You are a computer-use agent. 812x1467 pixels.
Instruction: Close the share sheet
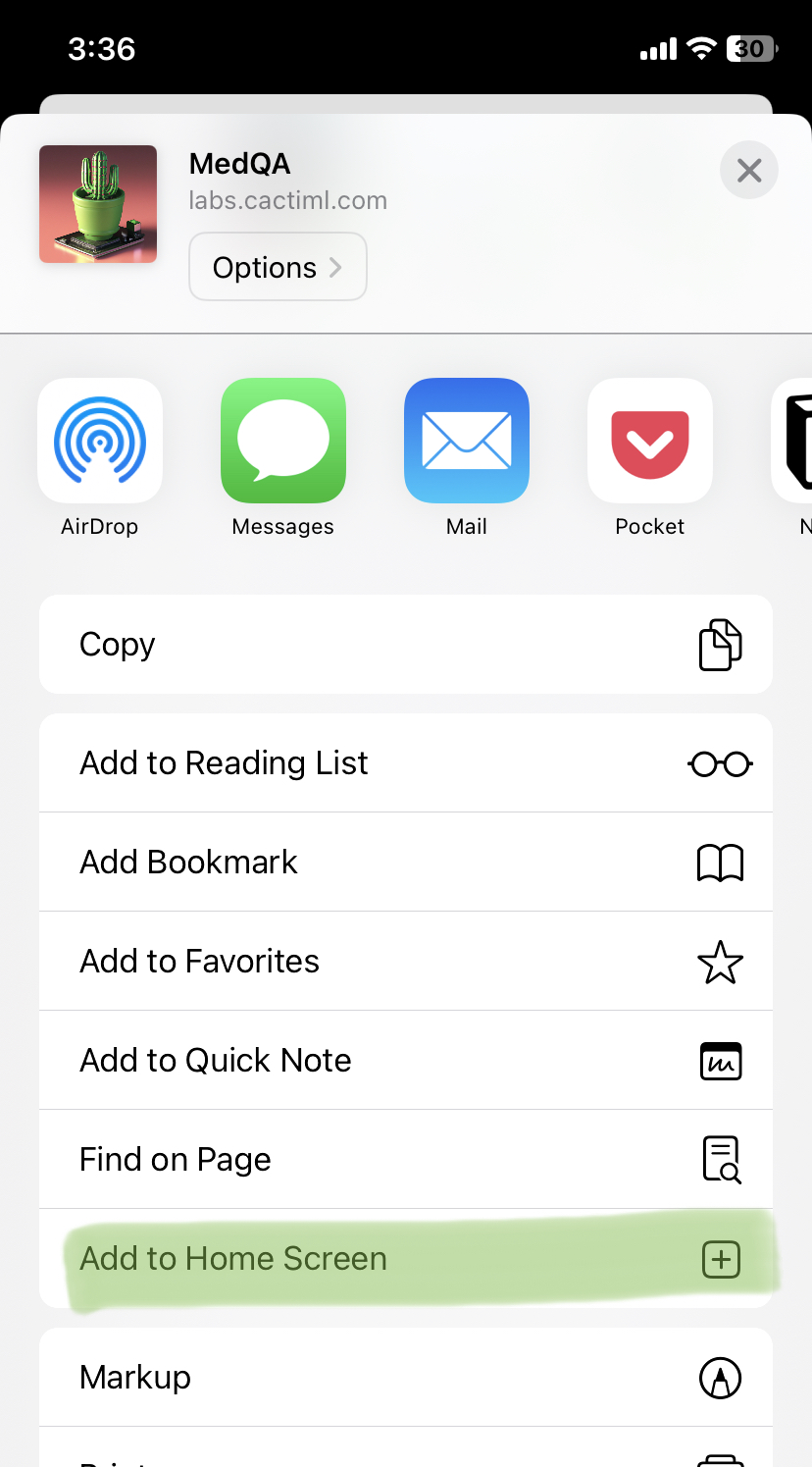point(748,171)
